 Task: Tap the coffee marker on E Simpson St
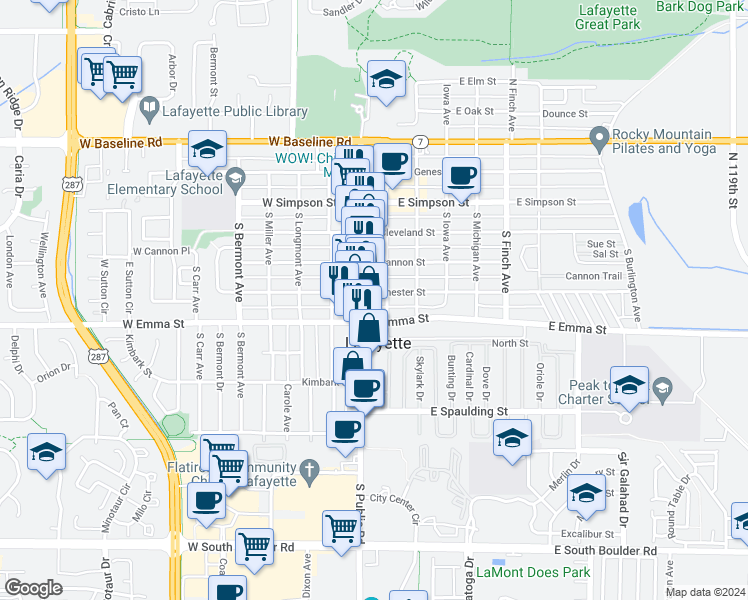pos(461,176)
